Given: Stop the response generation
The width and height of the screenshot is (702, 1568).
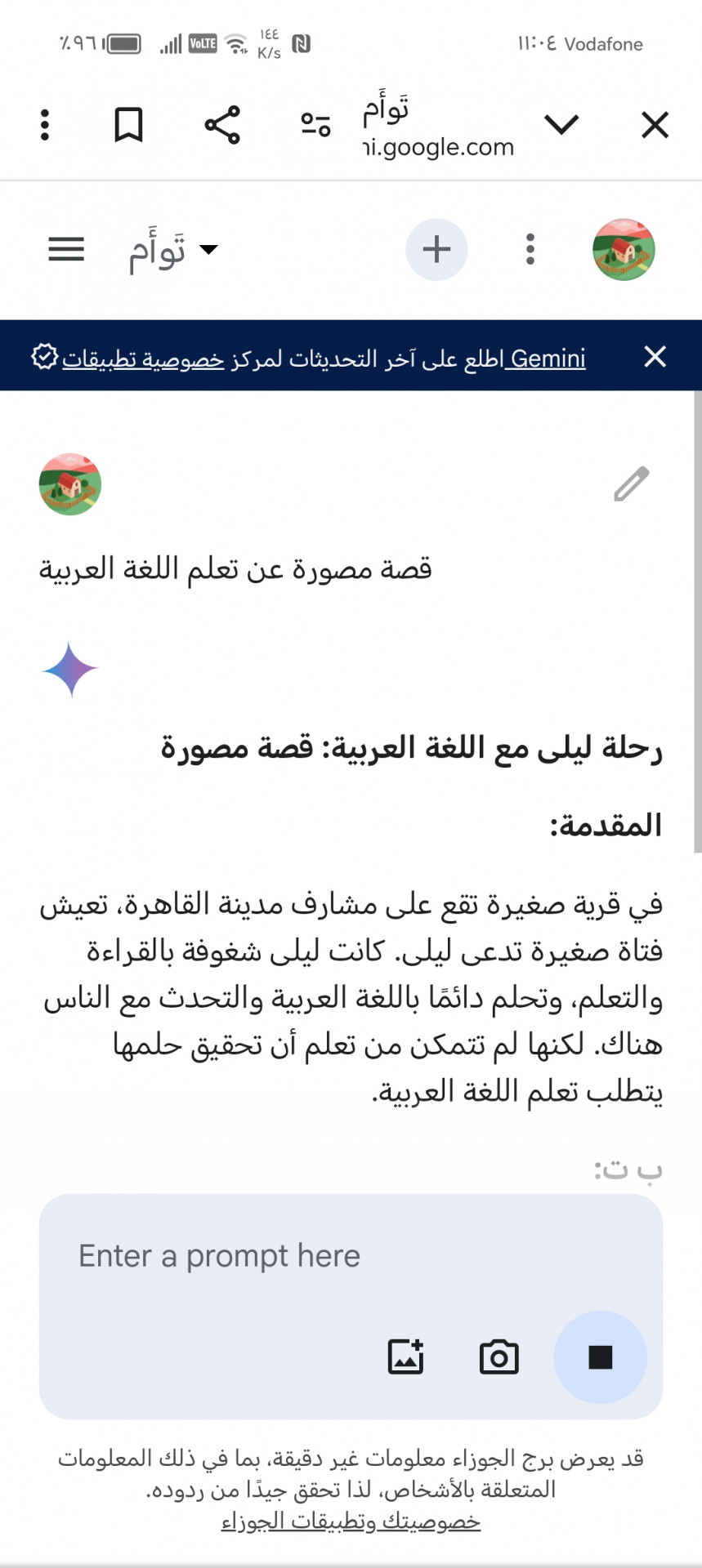Looking at the screenshot, I should click(x=600, y=1357).
